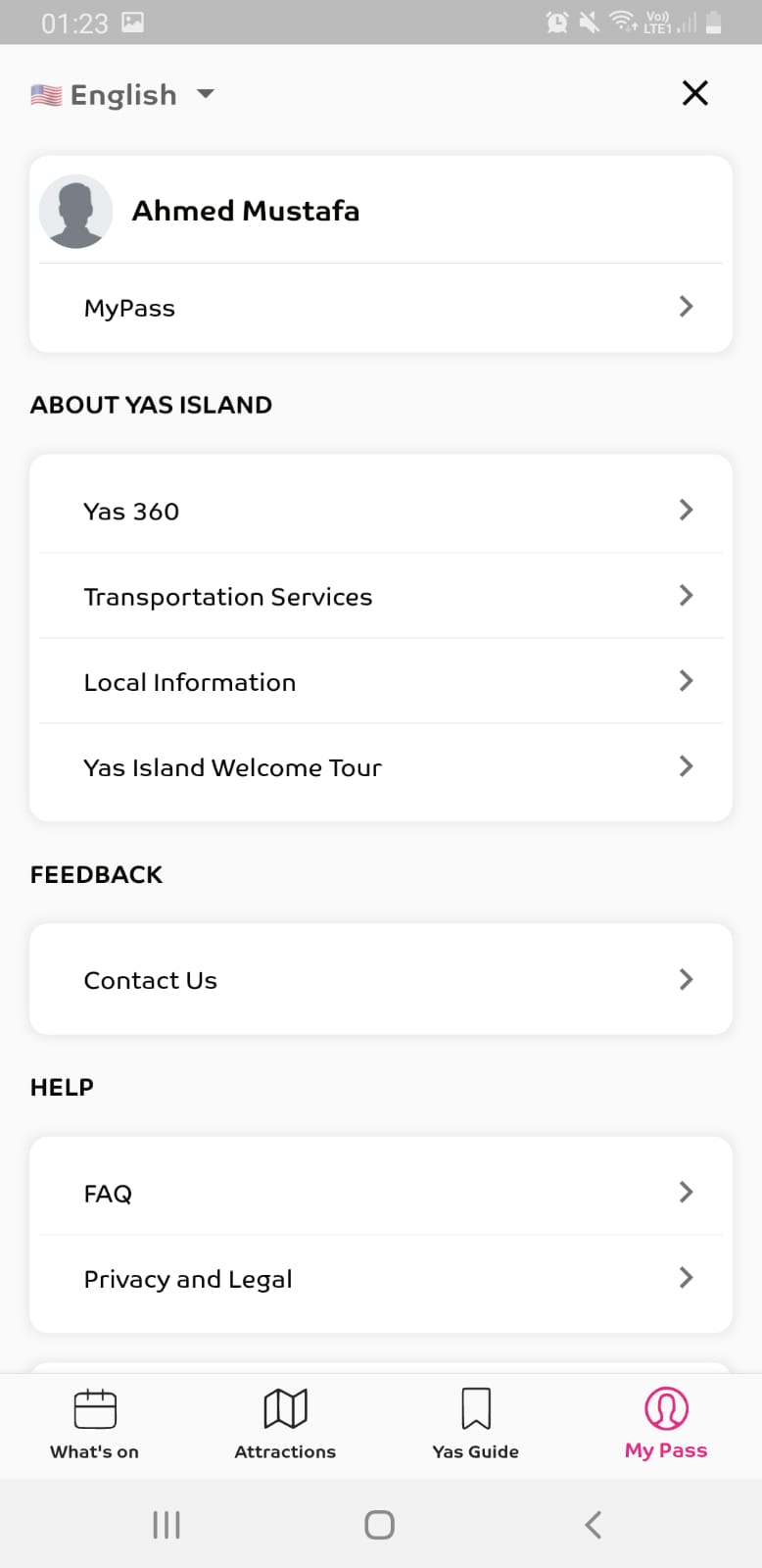View Local Information
This screenshot has height=1568, width=762.
(x=381, y=681)
